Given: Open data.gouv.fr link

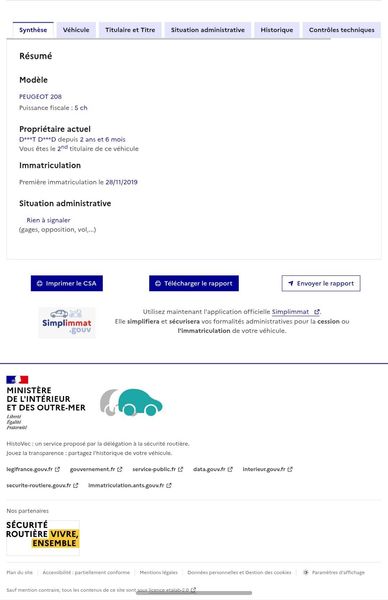Looking at the screenshot, I should [x=212, y=469].
